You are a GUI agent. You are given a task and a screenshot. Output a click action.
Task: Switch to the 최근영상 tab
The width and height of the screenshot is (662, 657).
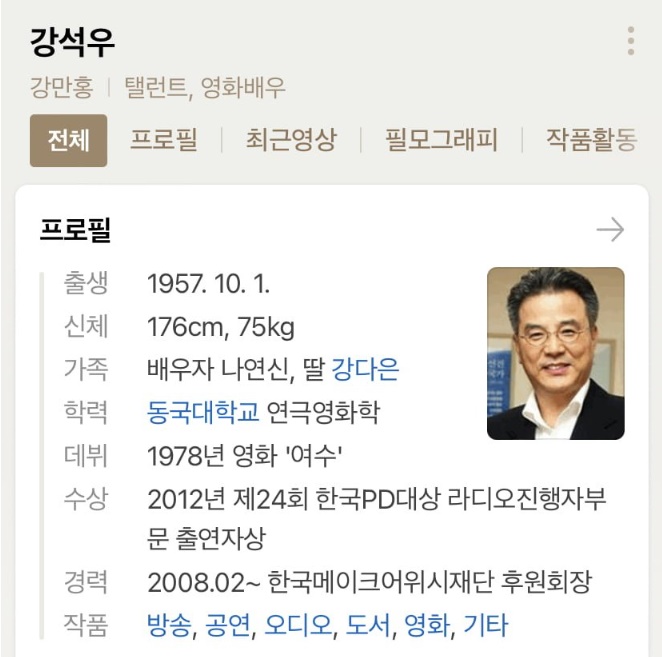pyautogui.click(x=291, y=140)
